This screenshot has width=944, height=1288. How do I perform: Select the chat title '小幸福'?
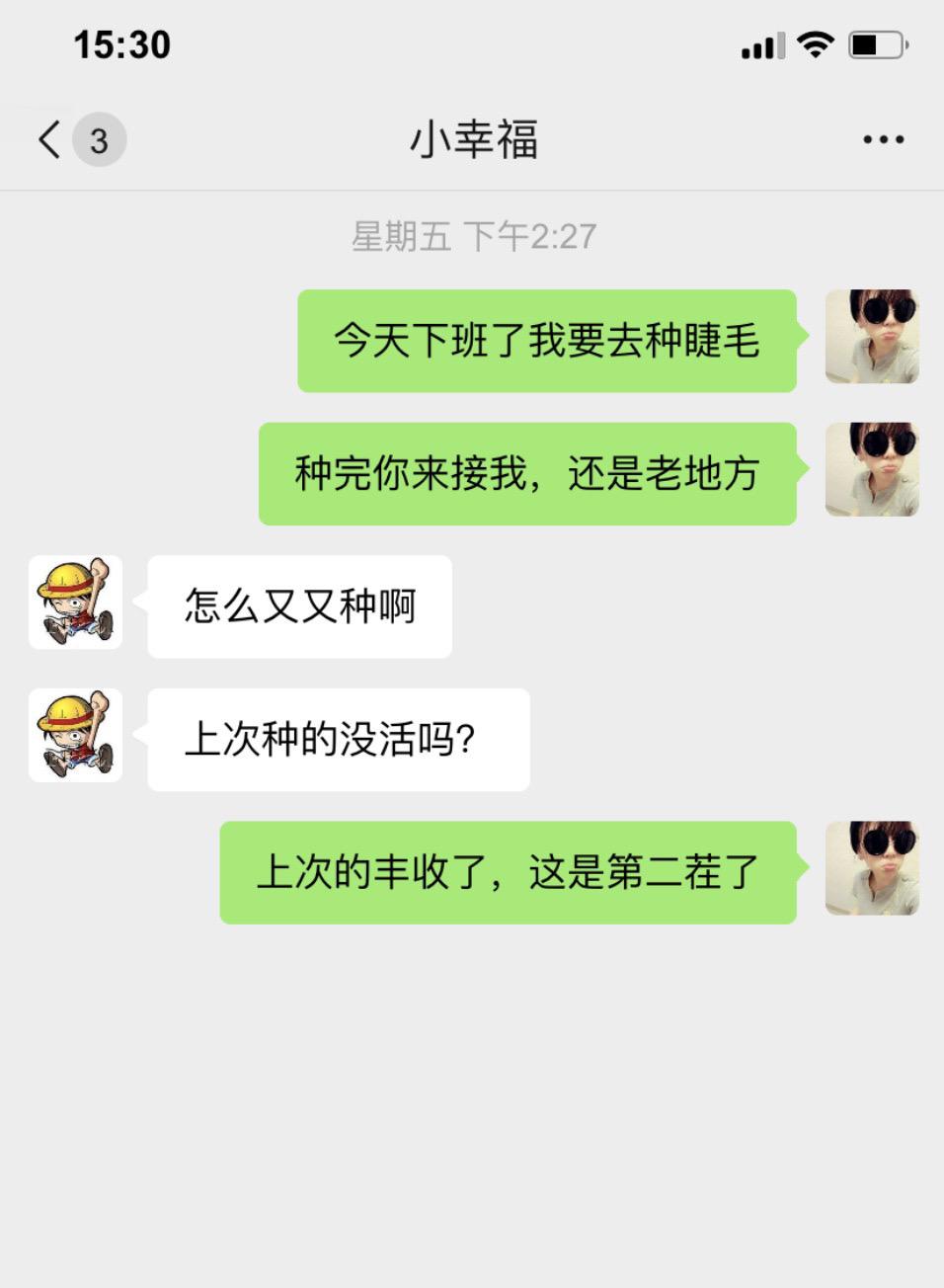[x=472, y=139]
